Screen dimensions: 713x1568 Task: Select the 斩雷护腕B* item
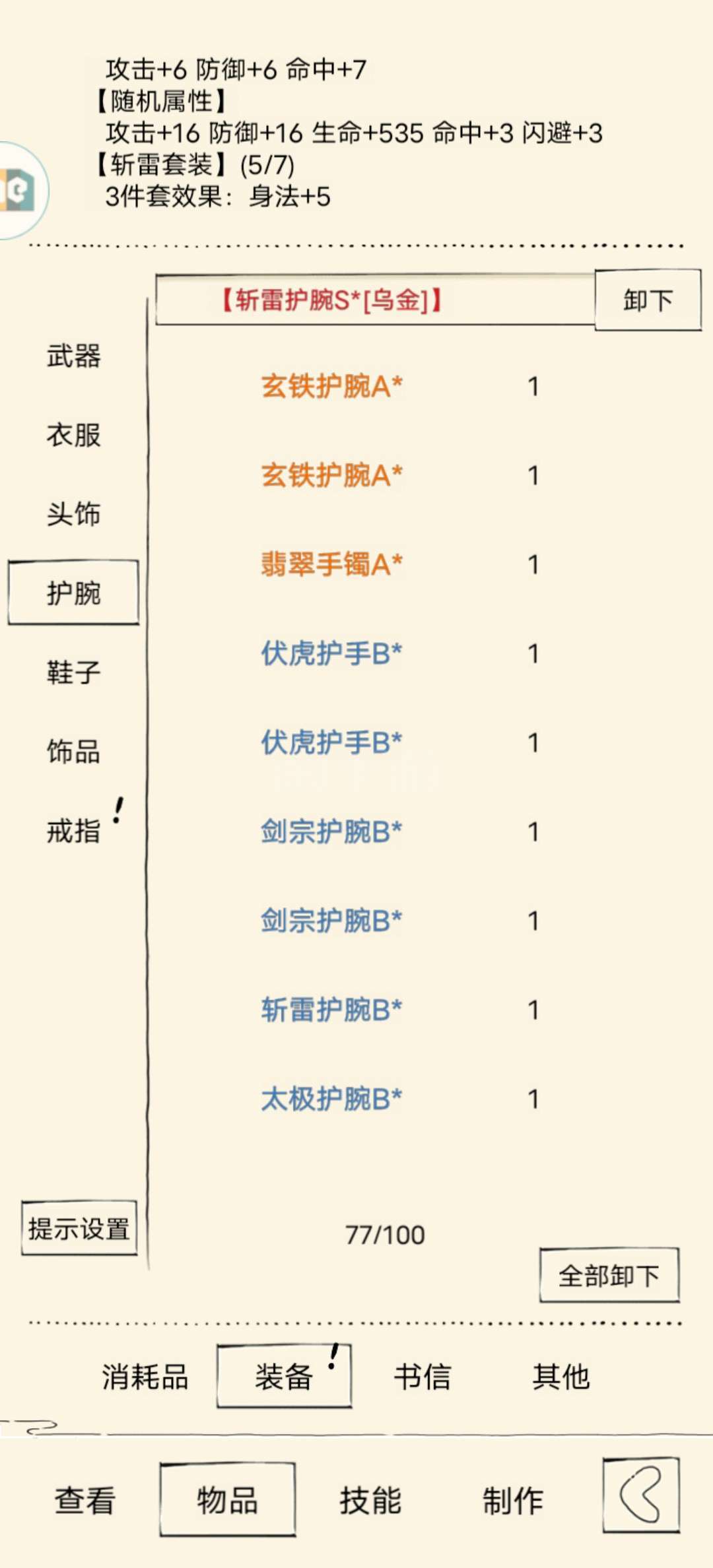(331, 1010)
